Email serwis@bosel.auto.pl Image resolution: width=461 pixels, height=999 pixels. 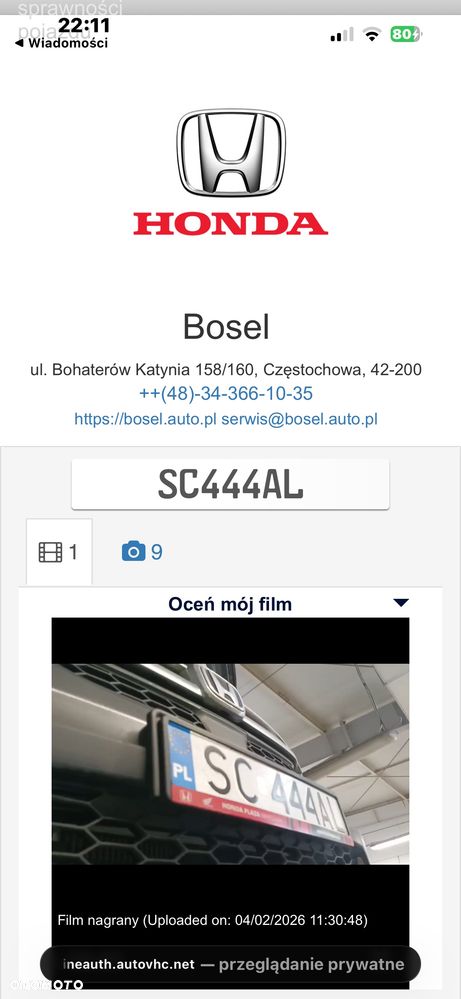pyautogui.click(x=300, y=419)
